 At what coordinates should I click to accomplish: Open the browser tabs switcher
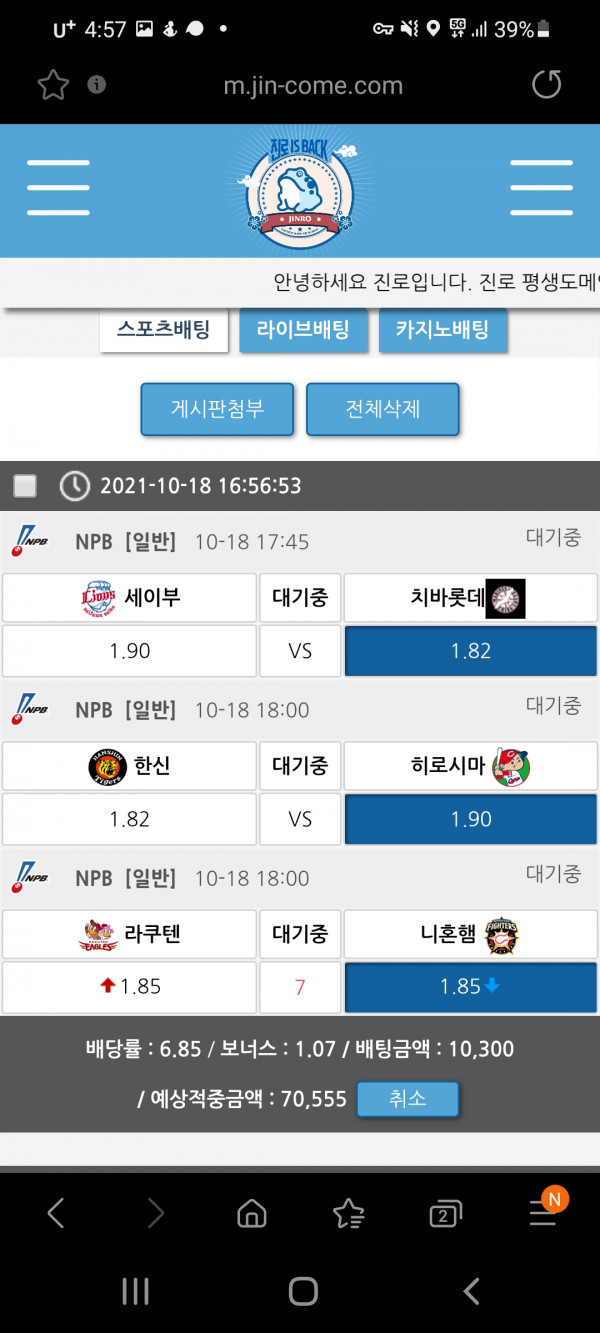(x=445, y=1214)
